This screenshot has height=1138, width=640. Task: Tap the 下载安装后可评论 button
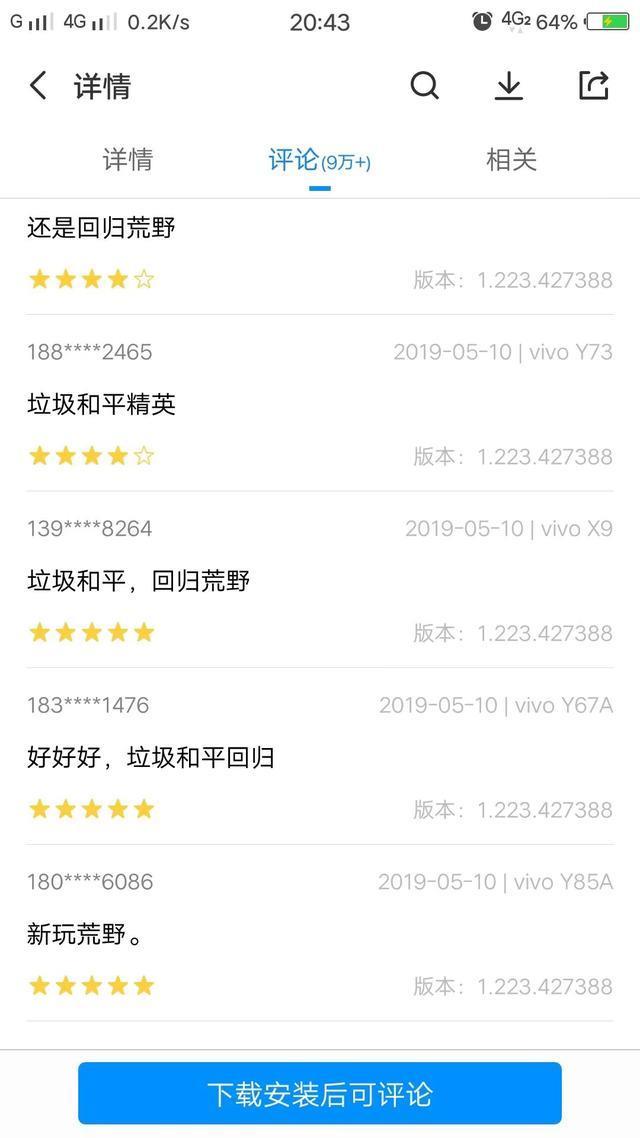pyautogui.click(x=320, y=1093)
